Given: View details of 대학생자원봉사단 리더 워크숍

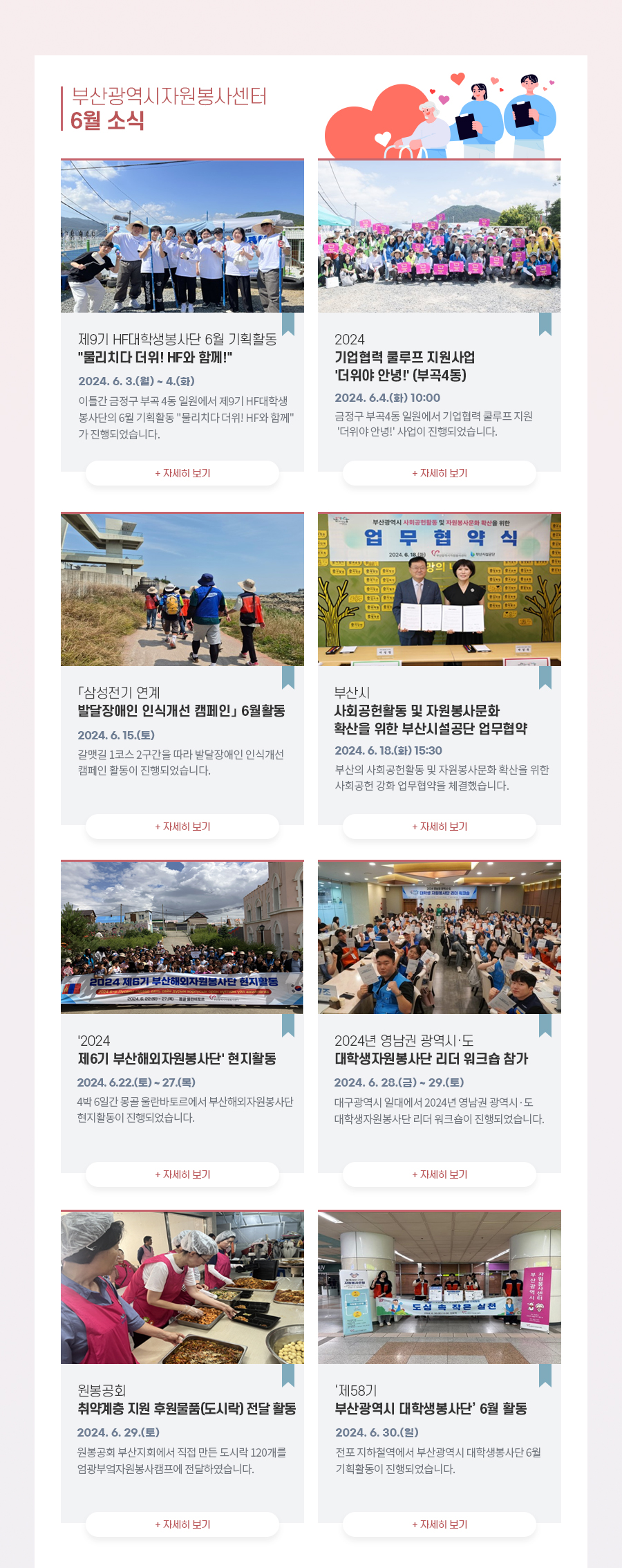Looking at the screenshot, I should (x=440, y=1174).
